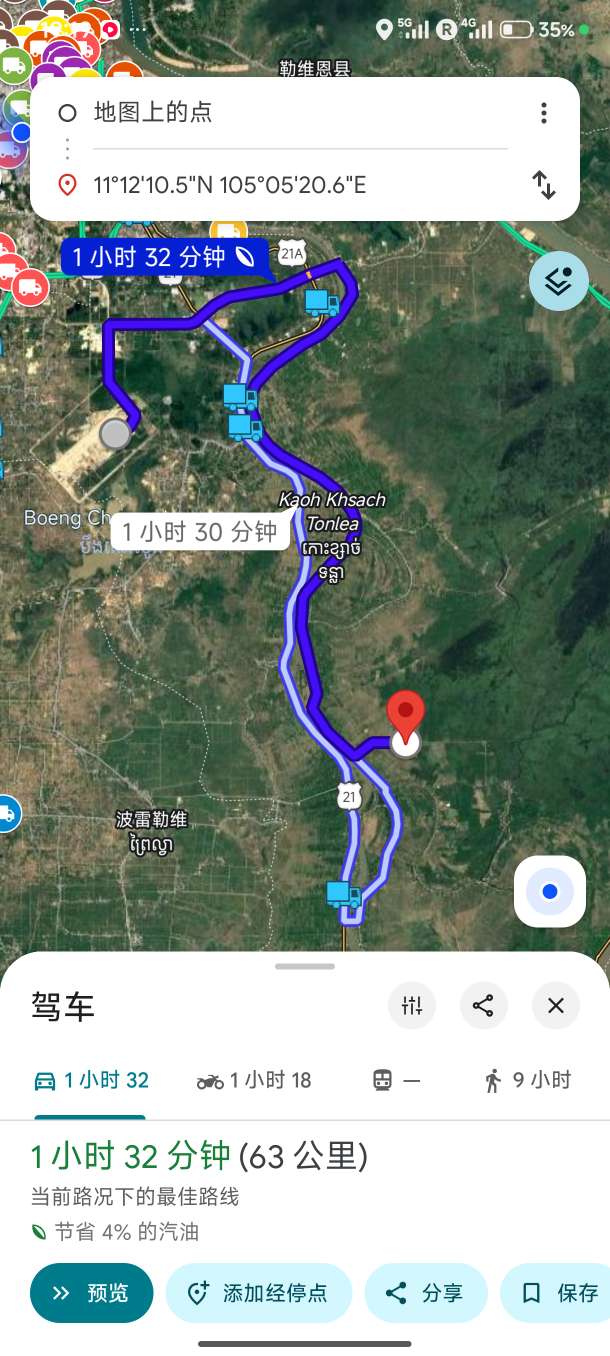Viewport: 610px width, 1356px height.
Task: Switch to the walking tab 9 小时
Action: click(x=526, y=1080)
